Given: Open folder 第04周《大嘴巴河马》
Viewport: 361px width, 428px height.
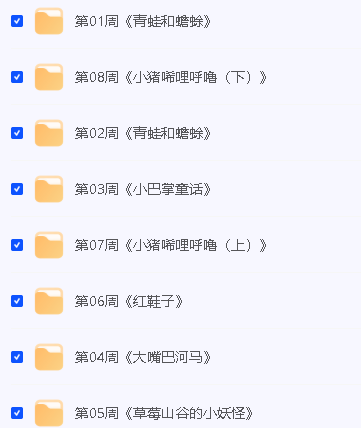Looking at the screenshot, I should (x=143, y=358).
